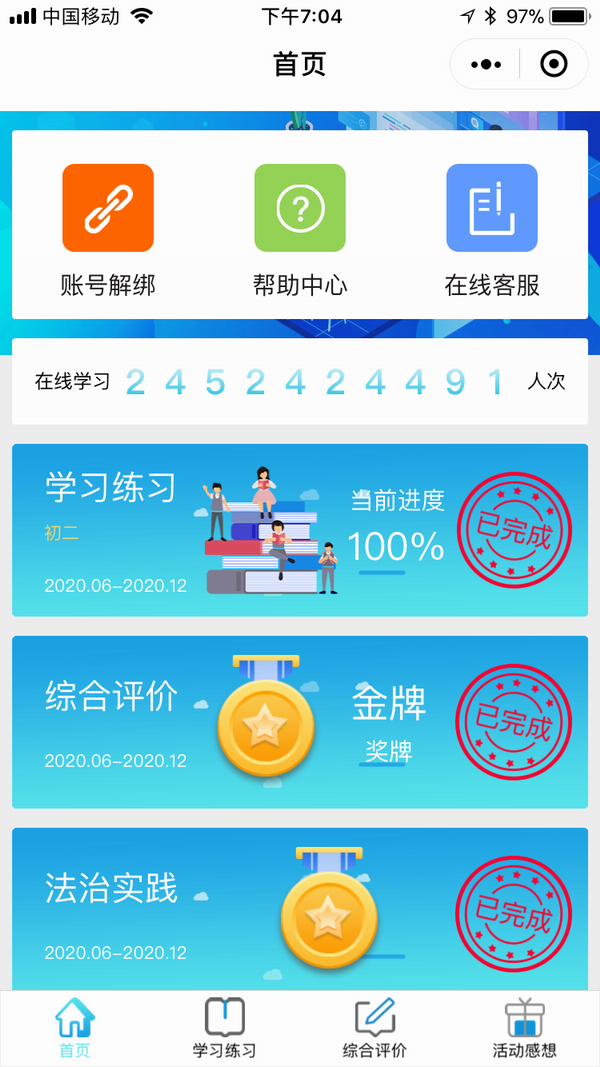
Task: Close the mini program with the circle button
Action: (x=553, y=65)
